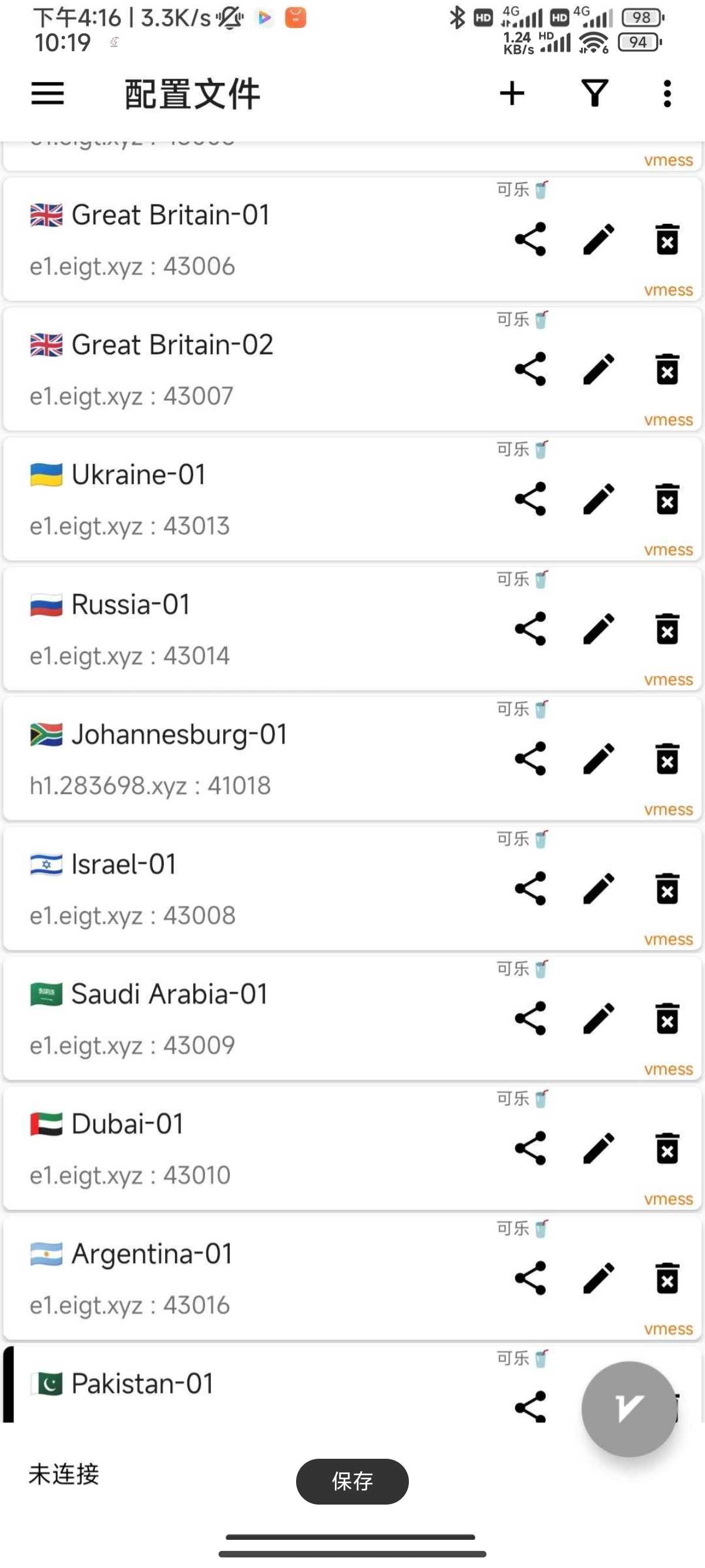705x1568 pixels.
Task: Select the Dubai-01 server
Action: click(244, 1148)
